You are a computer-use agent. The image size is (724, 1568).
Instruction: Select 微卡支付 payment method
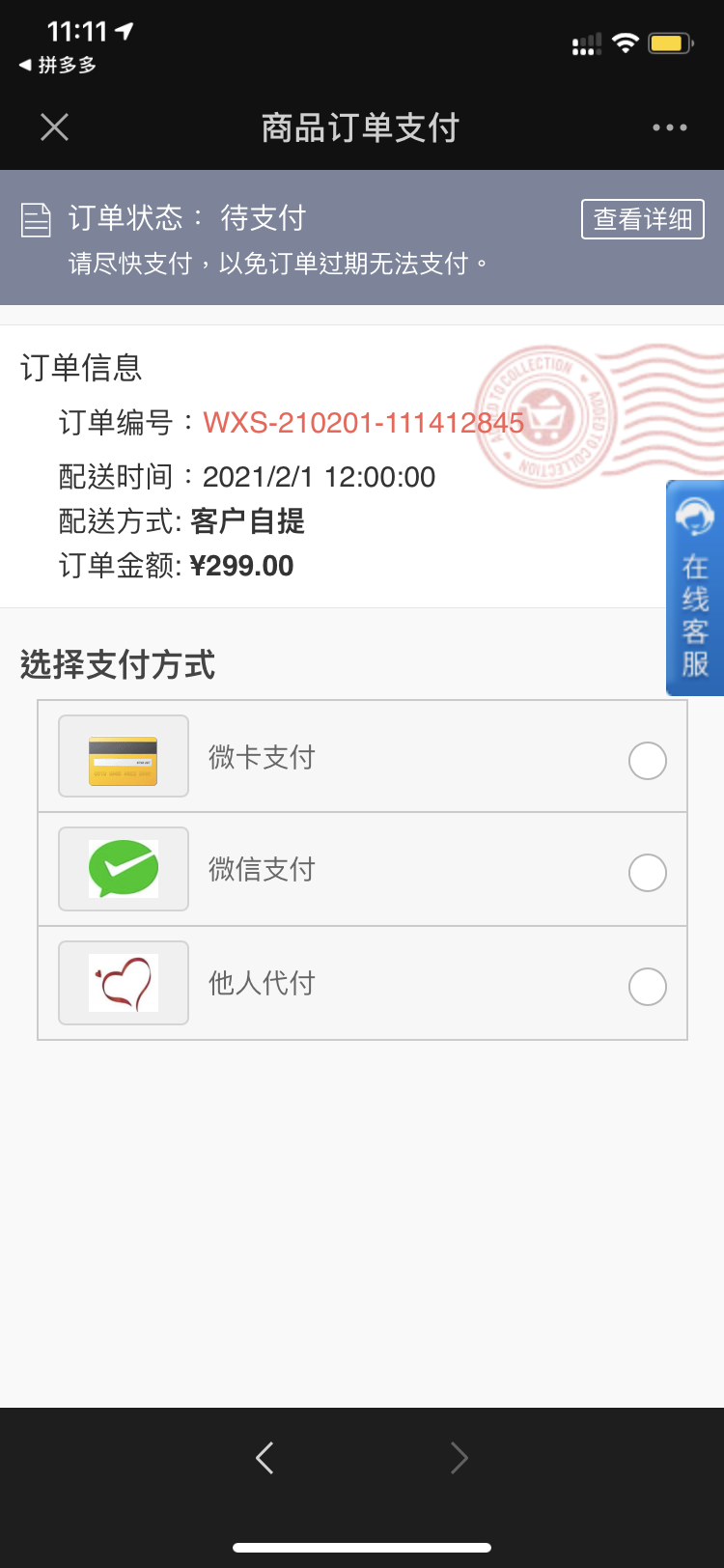click(362, 757)
